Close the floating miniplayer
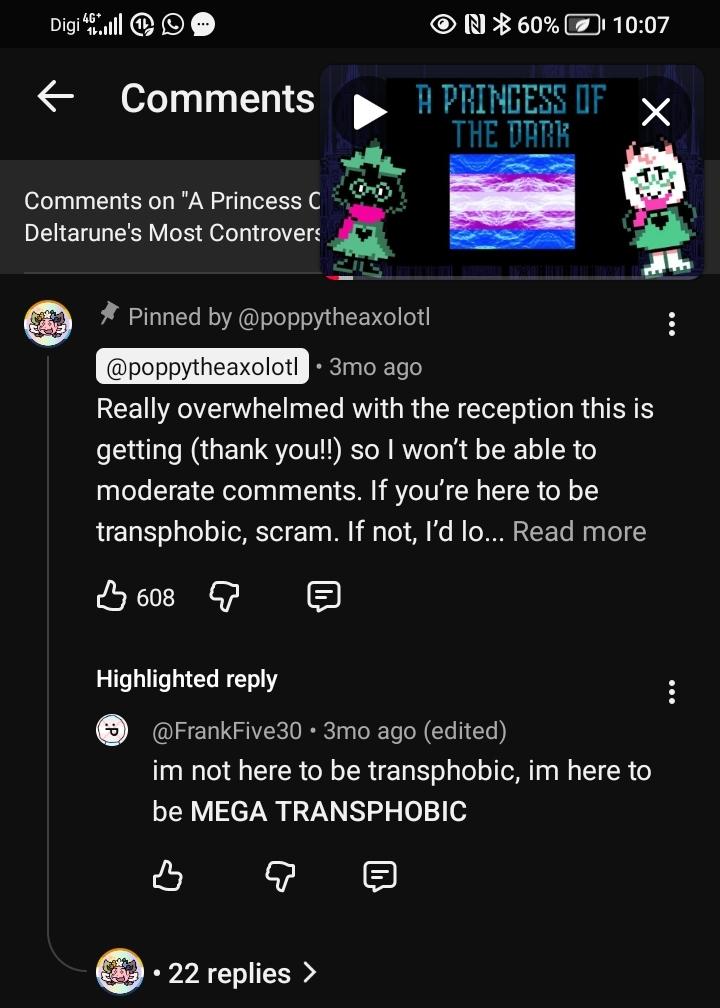The image size is (720, 1008). 656,112
